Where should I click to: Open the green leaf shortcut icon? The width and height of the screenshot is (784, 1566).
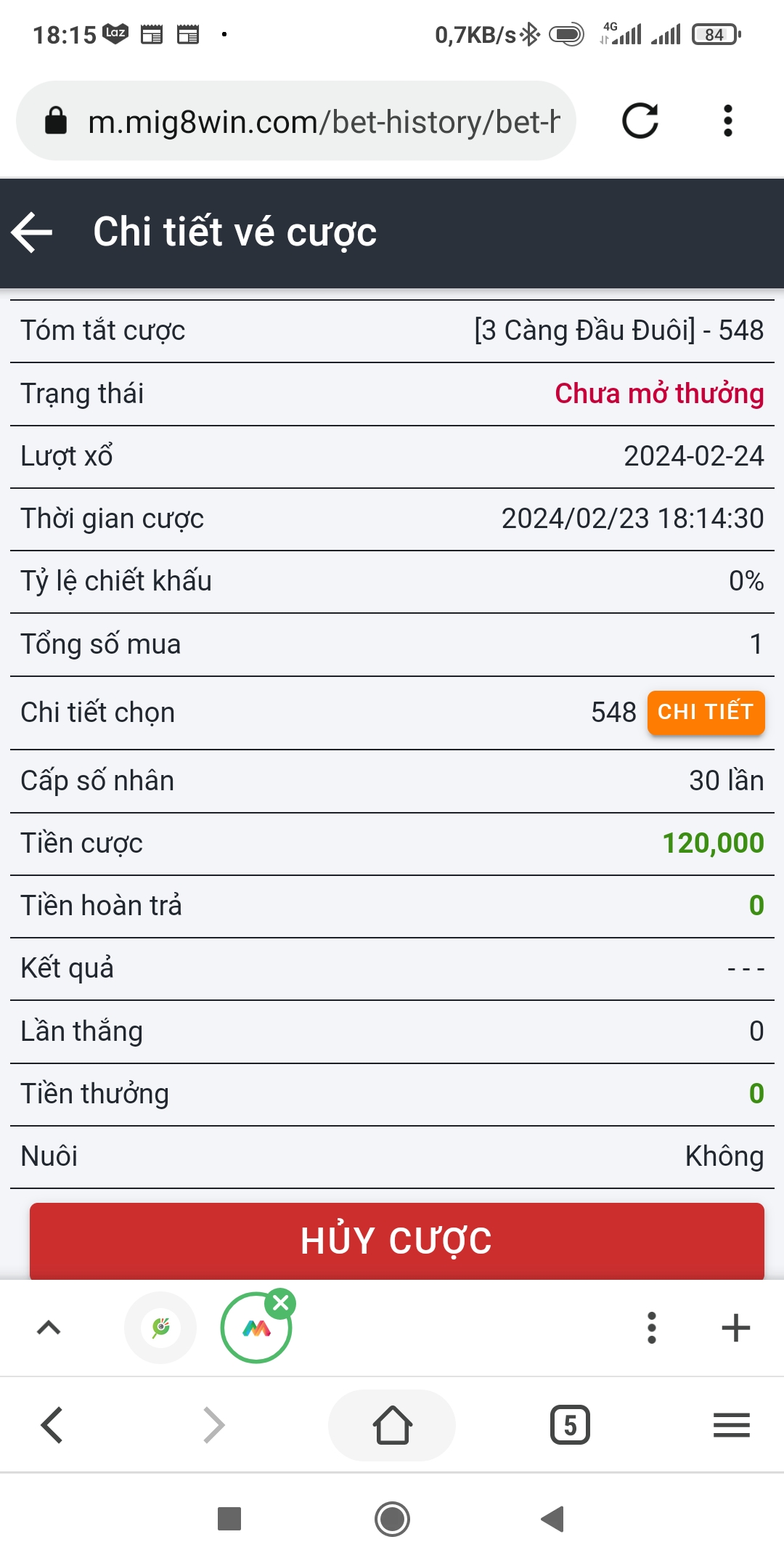[160, 1328]
